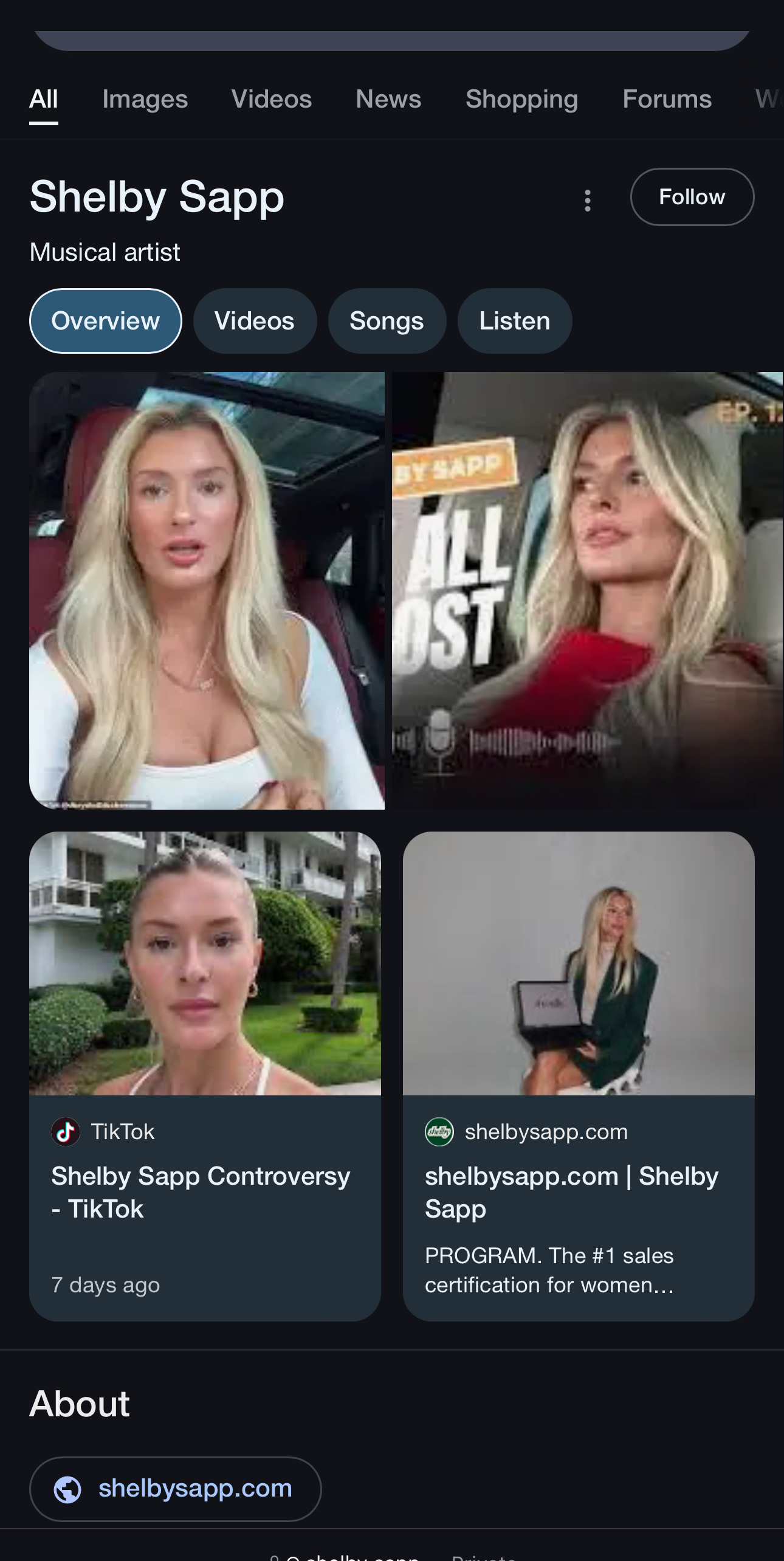
Task: Switch to the Images tab
Action: [x=145, y=99]
